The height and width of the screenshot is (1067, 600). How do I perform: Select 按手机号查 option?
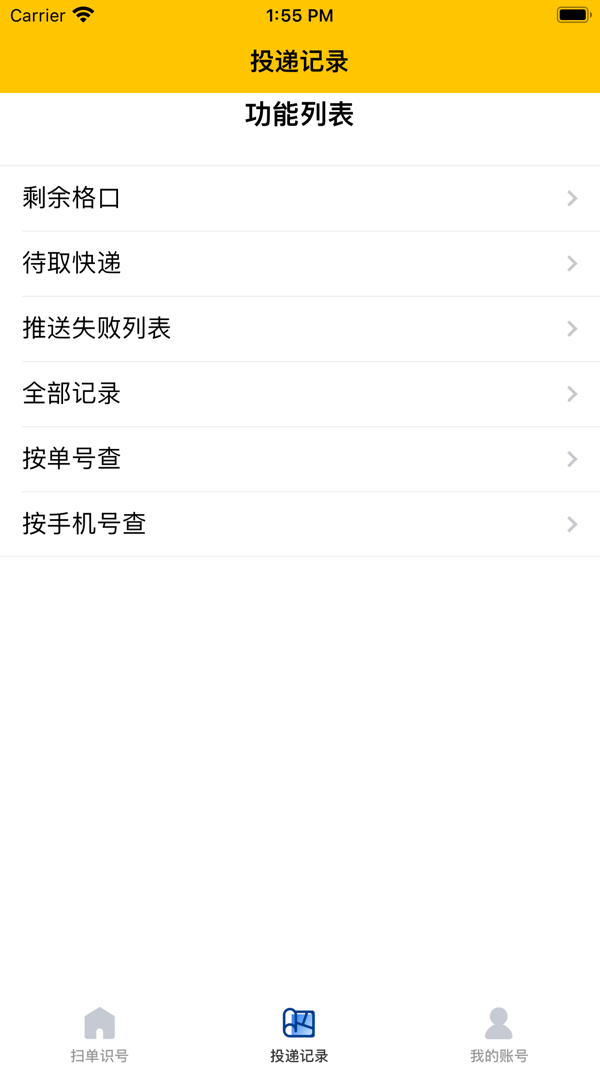[x=300, y=523]
